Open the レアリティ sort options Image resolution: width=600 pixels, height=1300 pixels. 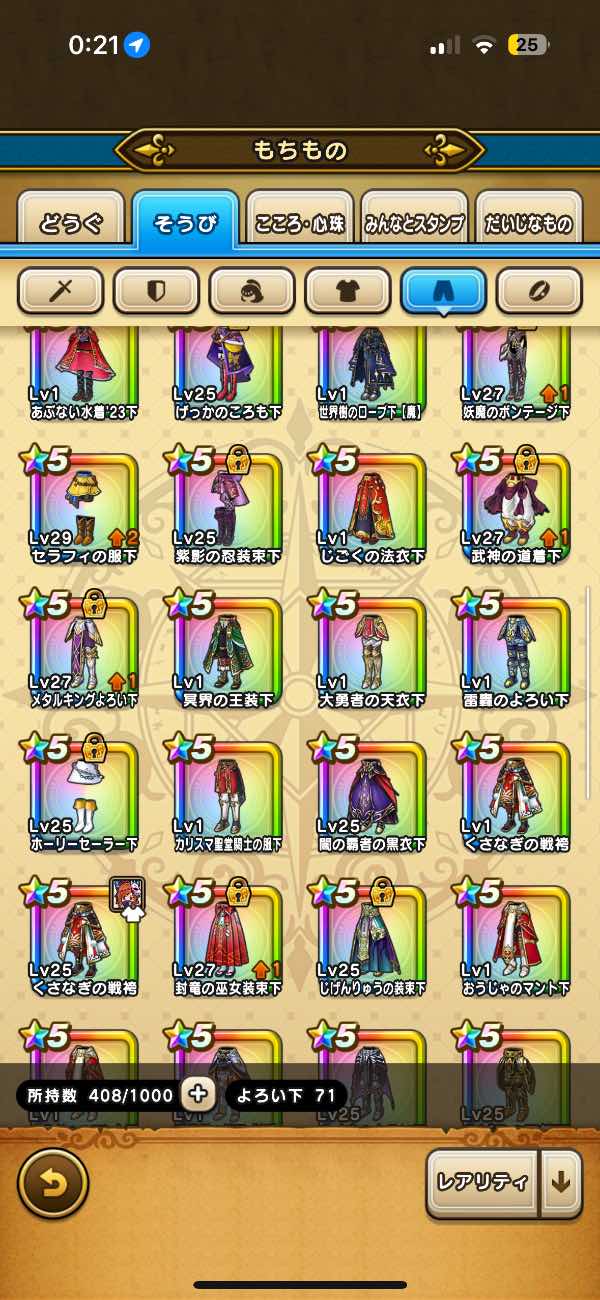[x=482, y=1182]
